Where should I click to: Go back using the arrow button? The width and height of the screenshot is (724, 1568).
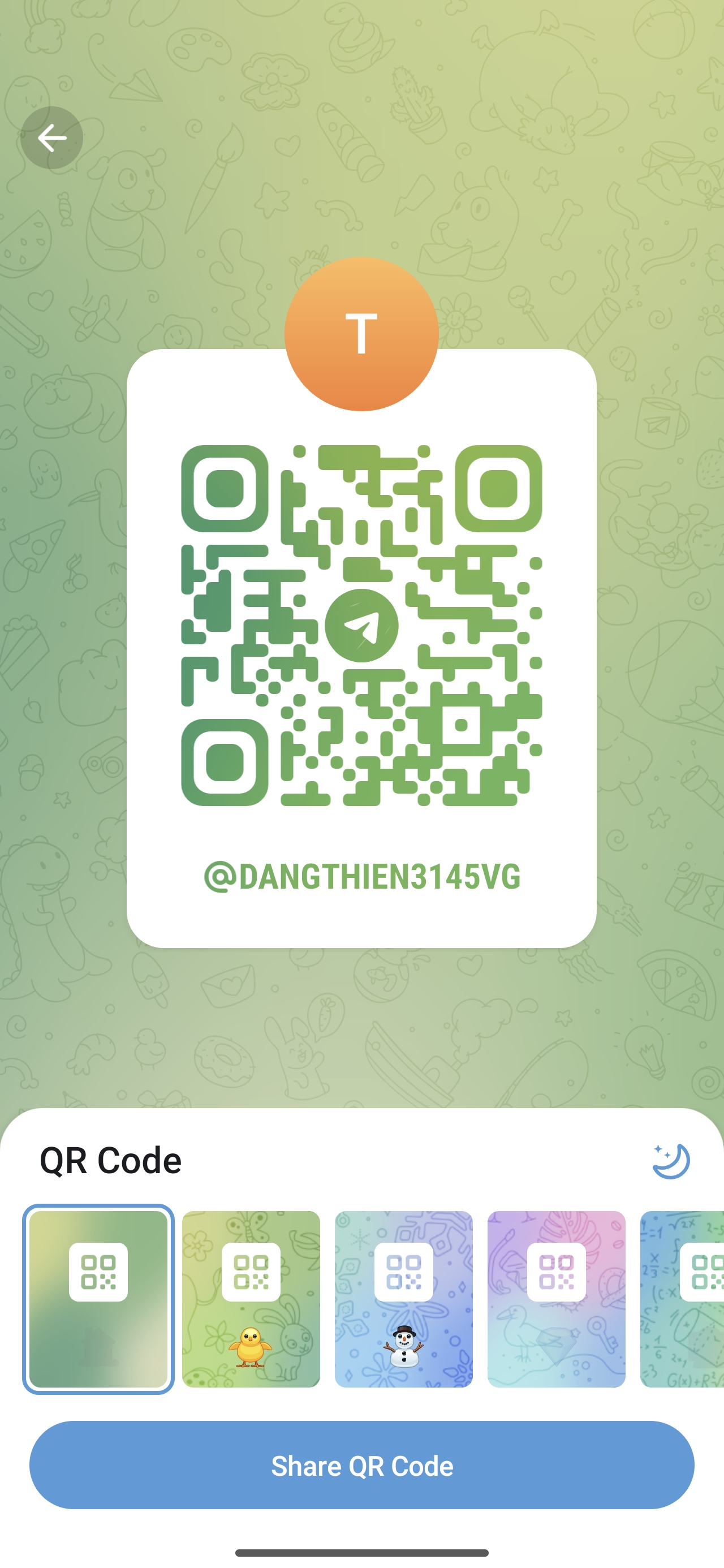[x=52, y=138]
